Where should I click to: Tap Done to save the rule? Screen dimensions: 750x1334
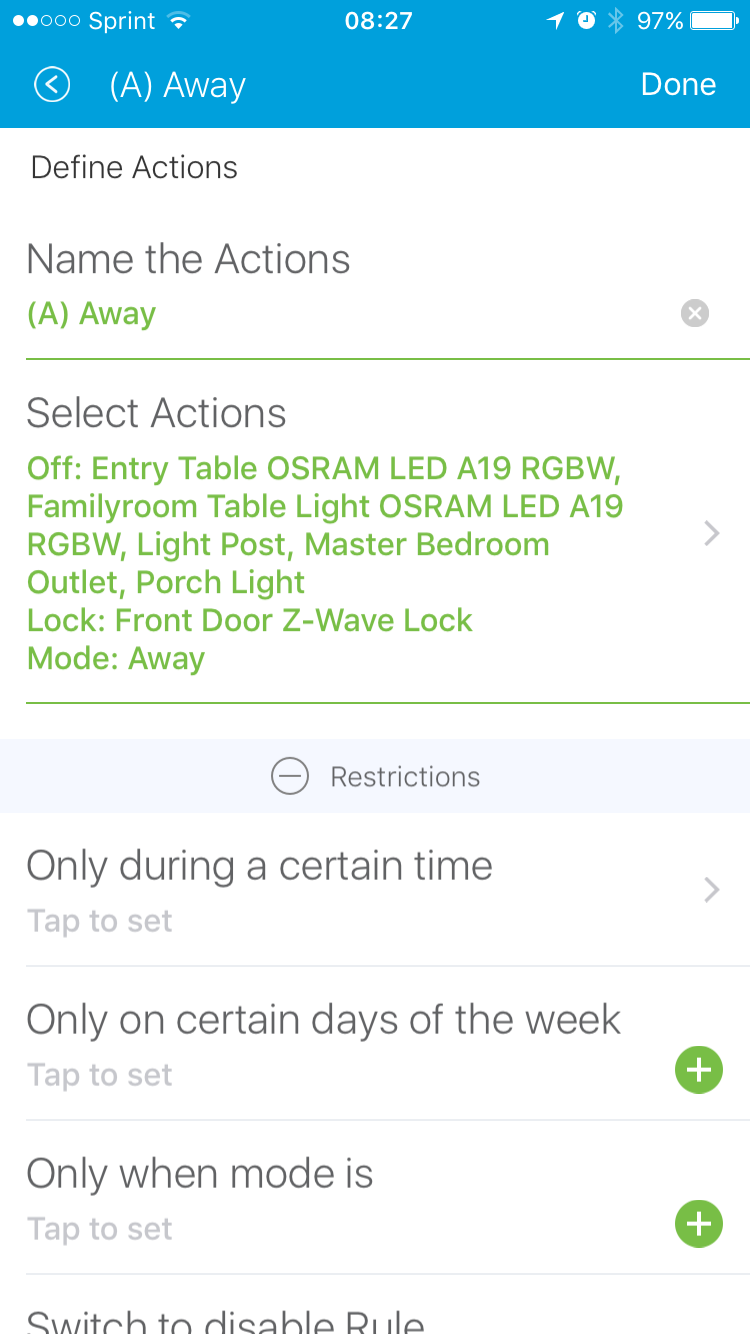point(678,85)
